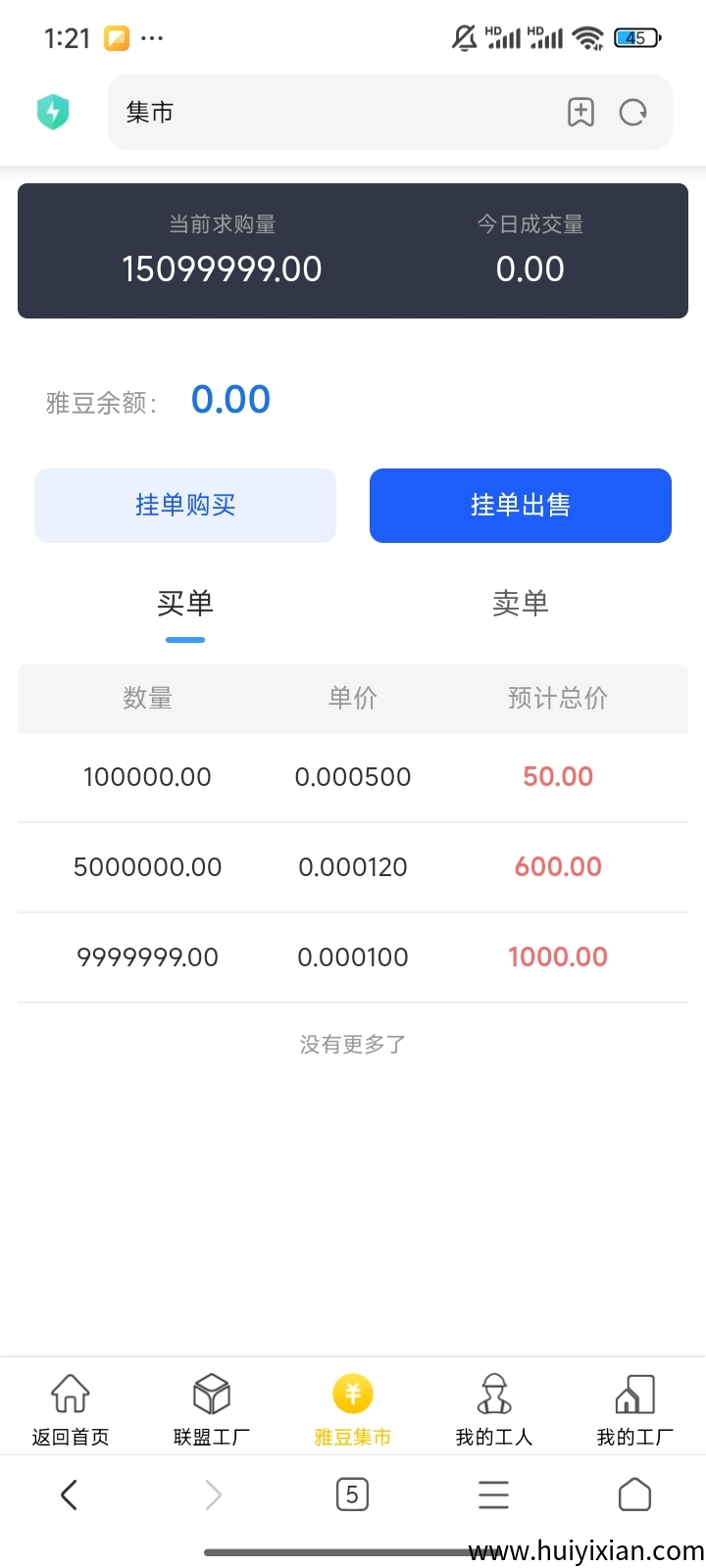This screenshot has width=706, height=1568.
Task: Go to the browser home page
Action: point(634,1494)
